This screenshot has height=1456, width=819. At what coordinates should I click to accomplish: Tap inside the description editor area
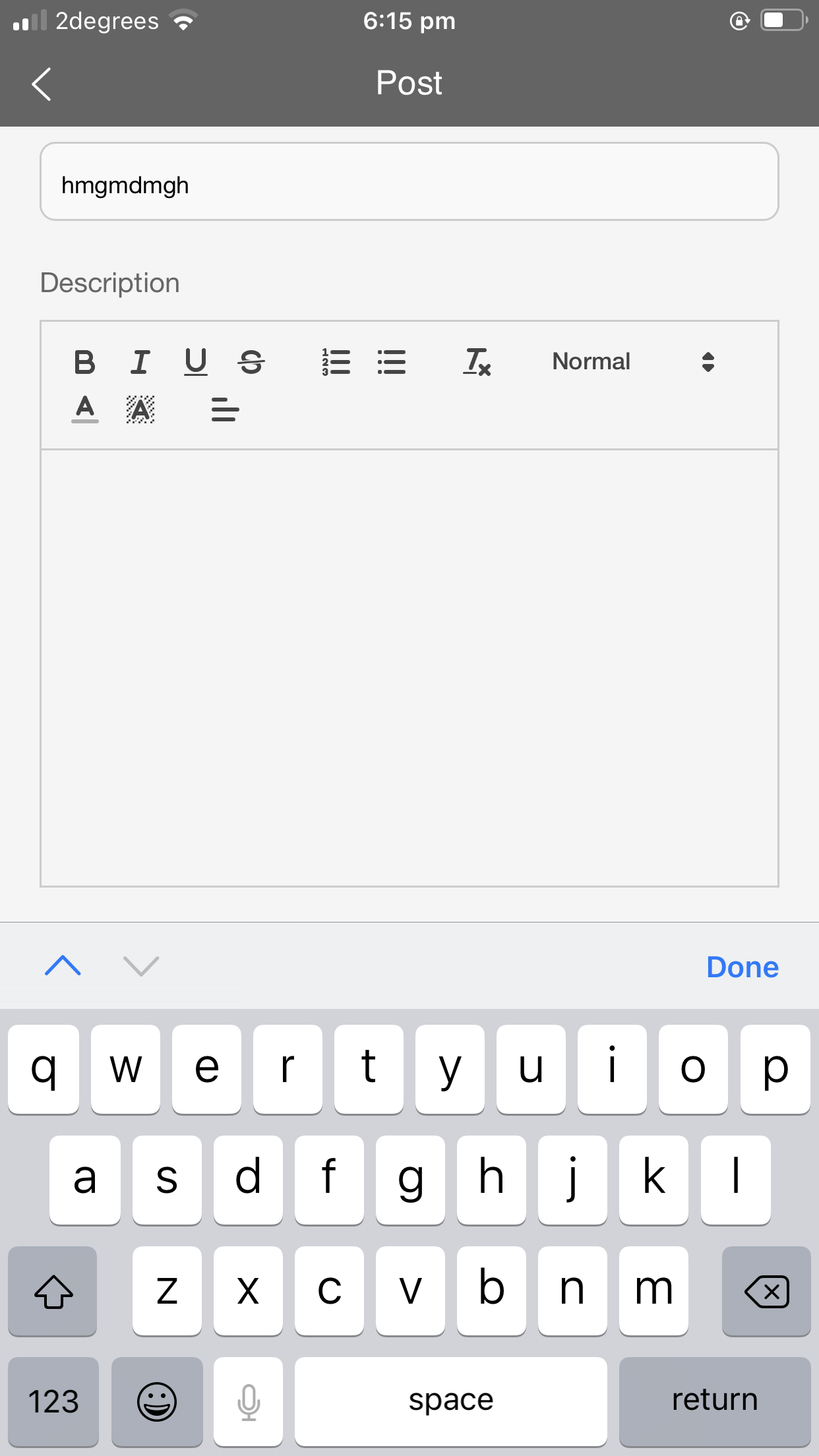[x=409, y=668]
